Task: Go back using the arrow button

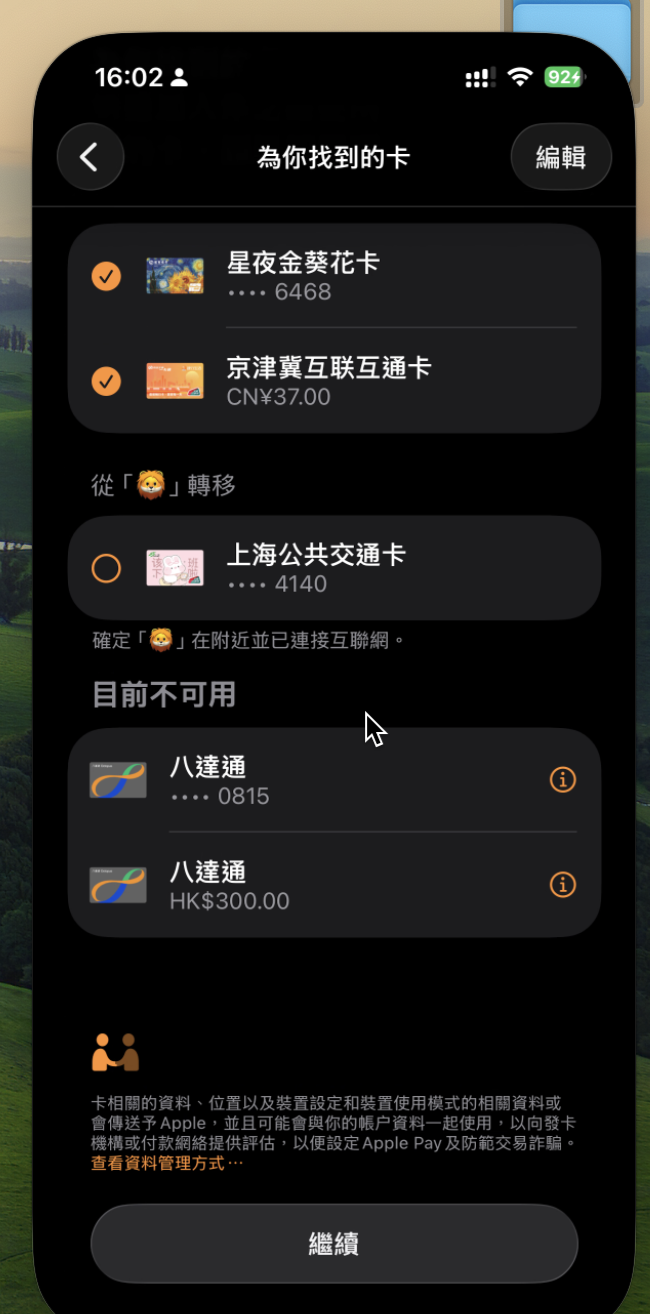Action: [x=90, y=157]
